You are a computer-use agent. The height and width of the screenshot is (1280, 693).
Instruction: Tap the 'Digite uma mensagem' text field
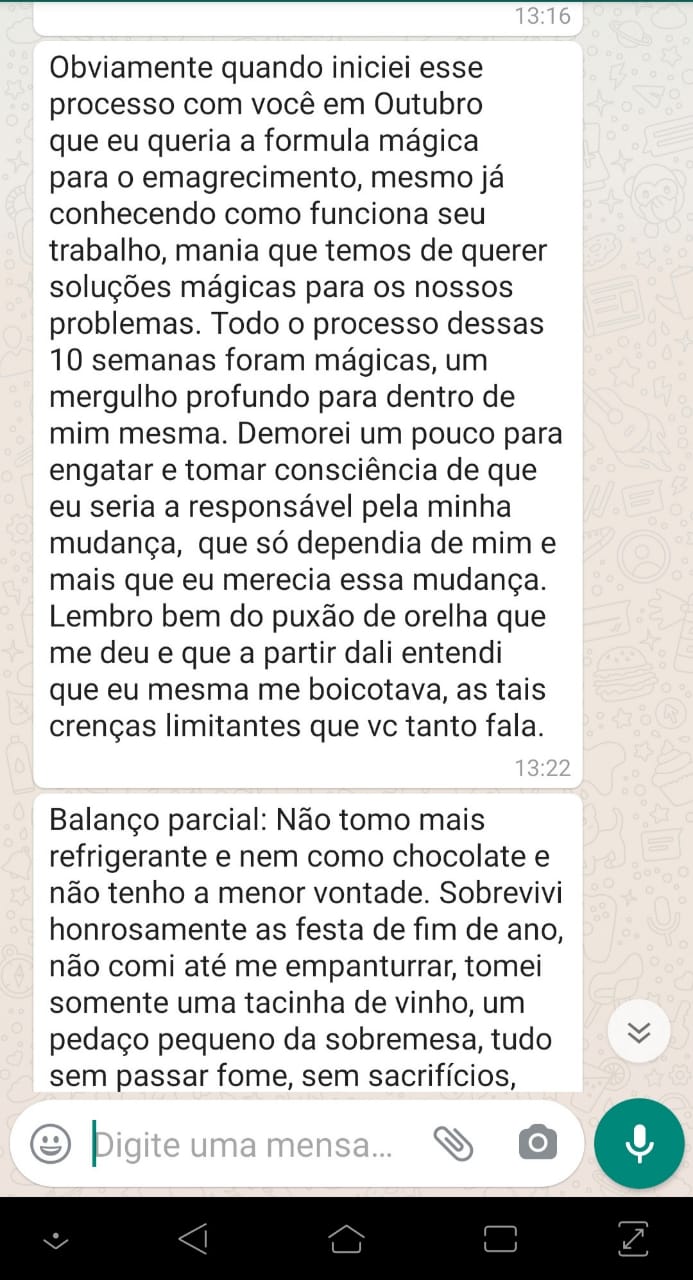pos(245,1144)
